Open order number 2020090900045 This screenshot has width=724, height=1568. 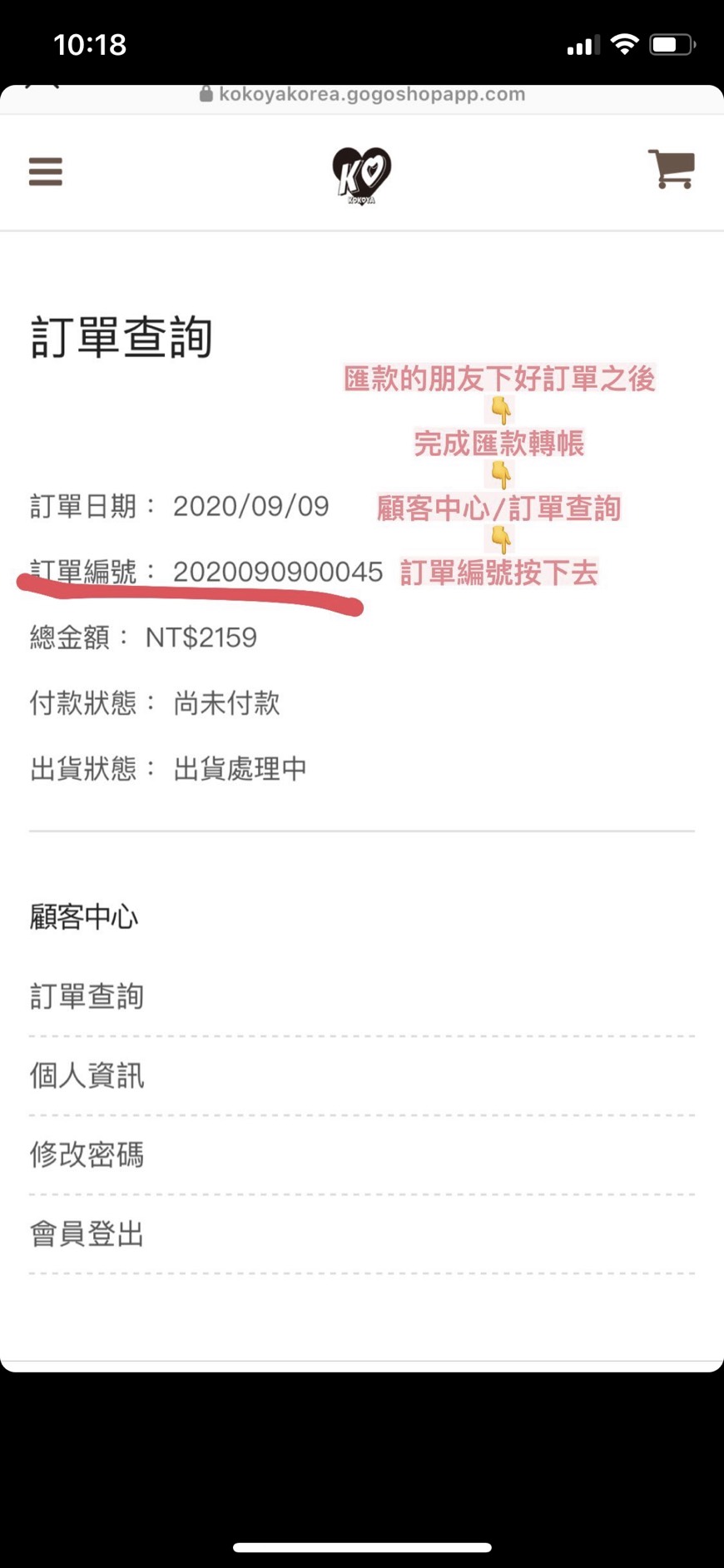pos(277,572)
